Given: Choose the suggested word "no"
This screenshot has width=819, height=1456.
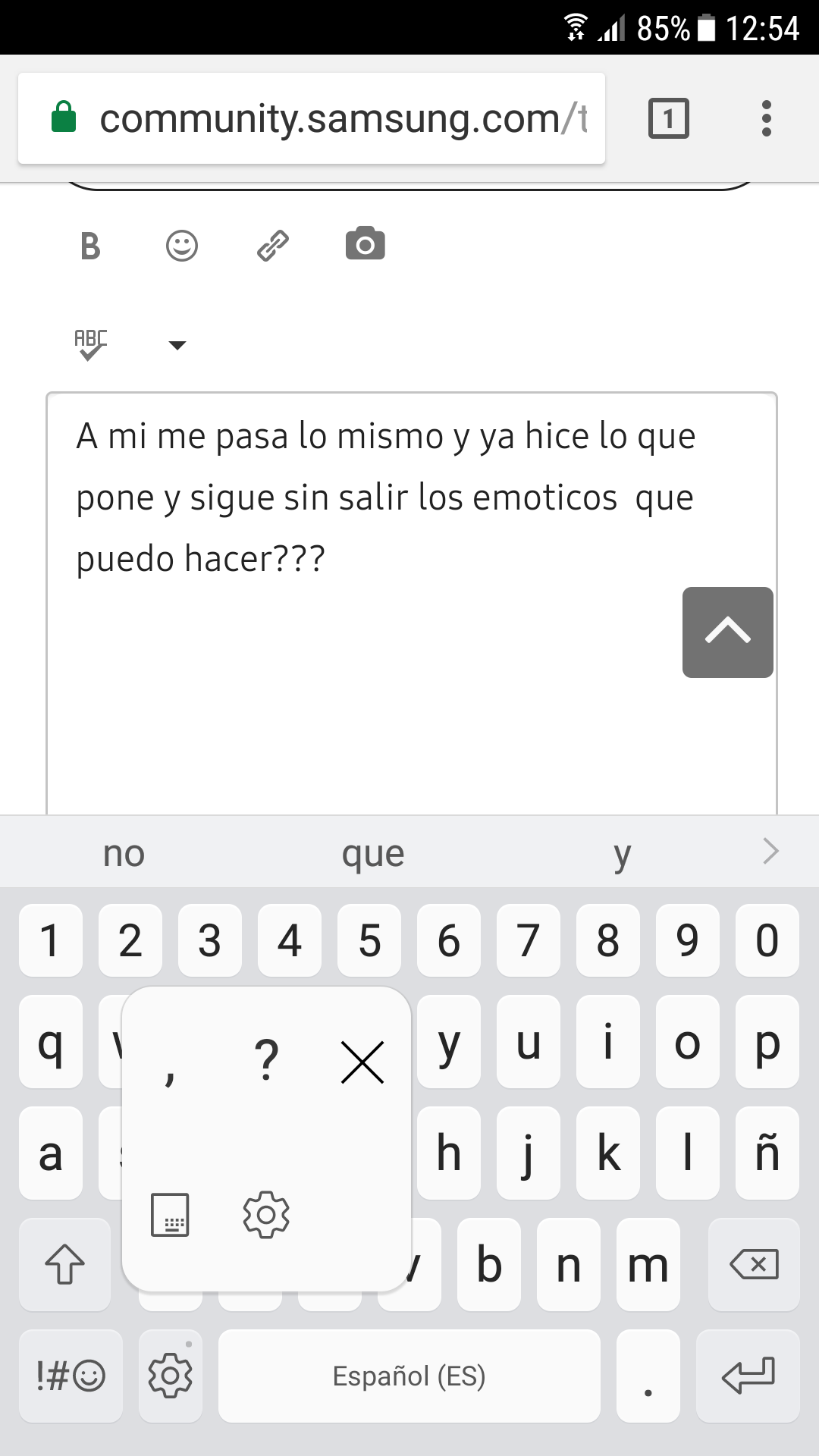Looking at the screenshot, I should (x=124, y=853).
